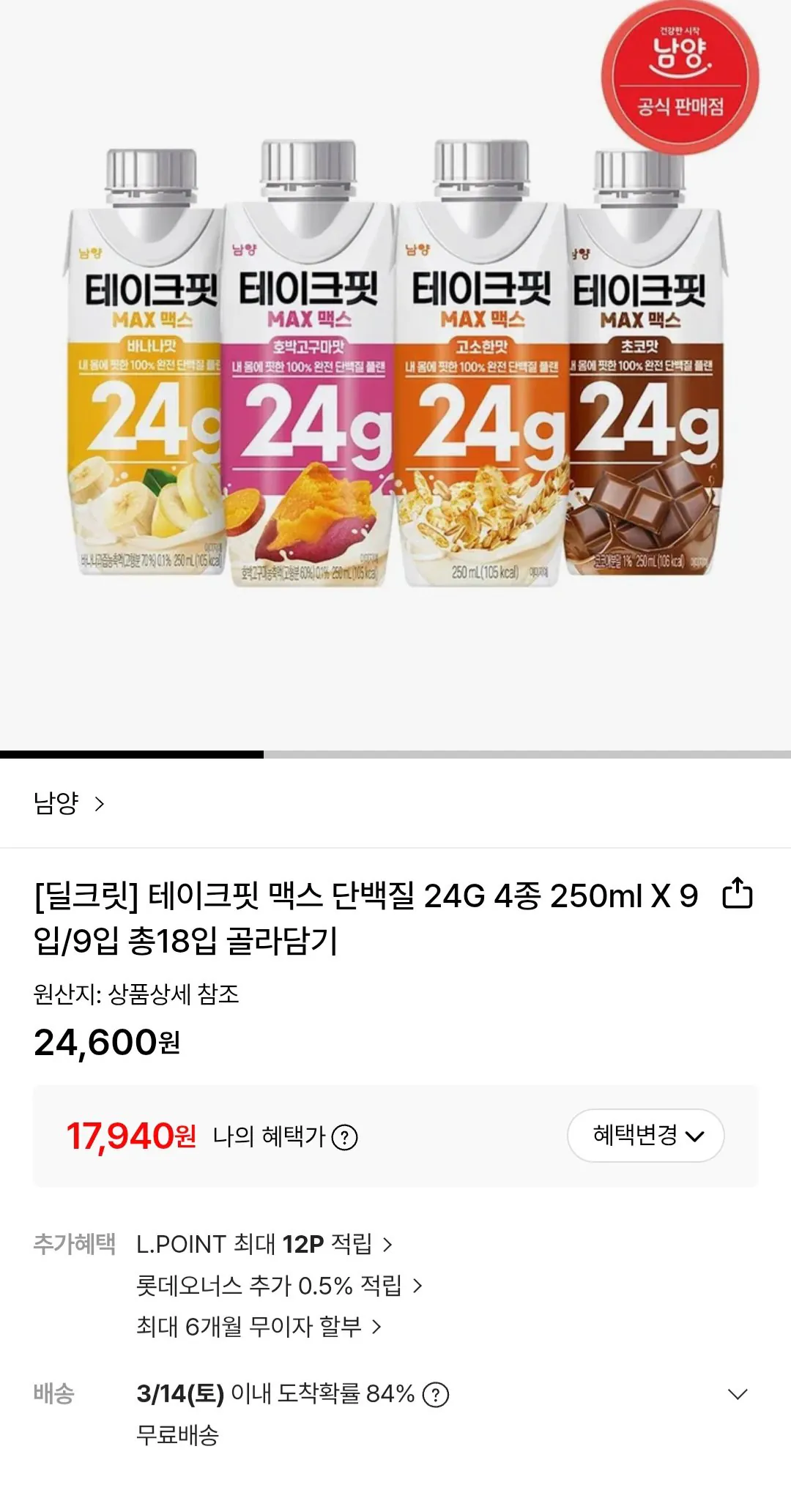Screen dimensions: 791x1512
Task: Tap the arrow icon next to 남양 brand name
Action: [x=100, y=802]
